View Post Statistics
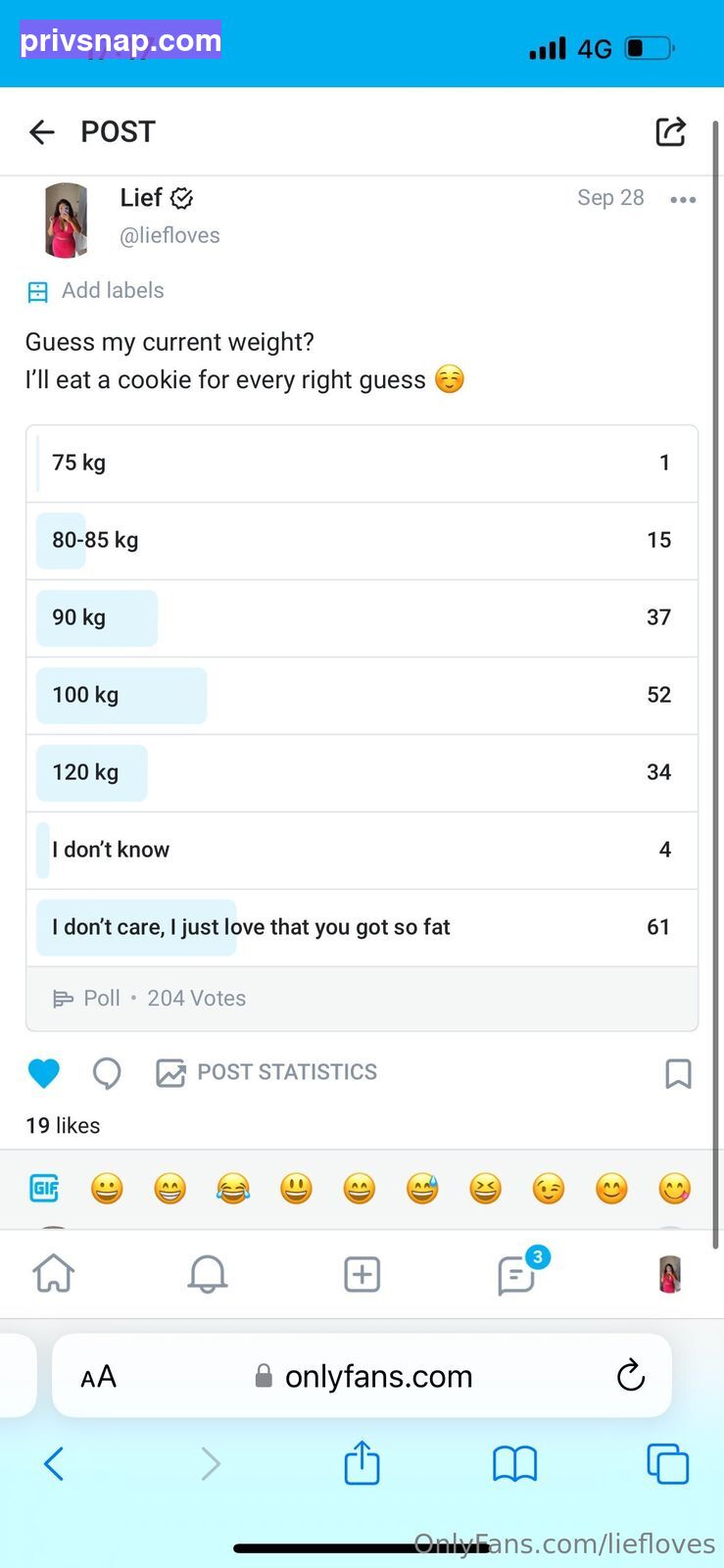The height and width of the screenshot is (1568, 724). click(x=266, y=1072)
